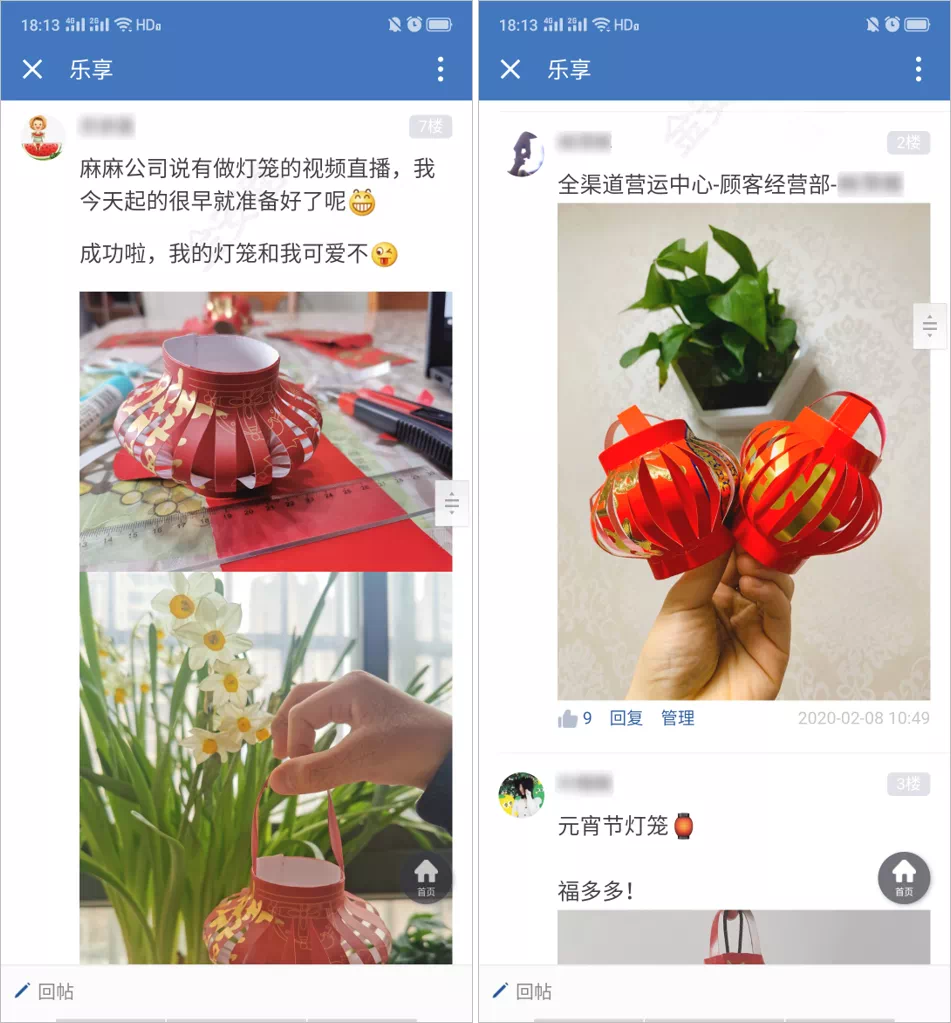Image resolution: width=951 pixels, height=1023 pixels.
Task: Tap 回帖 below the 7楼 post
Action: click(x=45, y=991)
